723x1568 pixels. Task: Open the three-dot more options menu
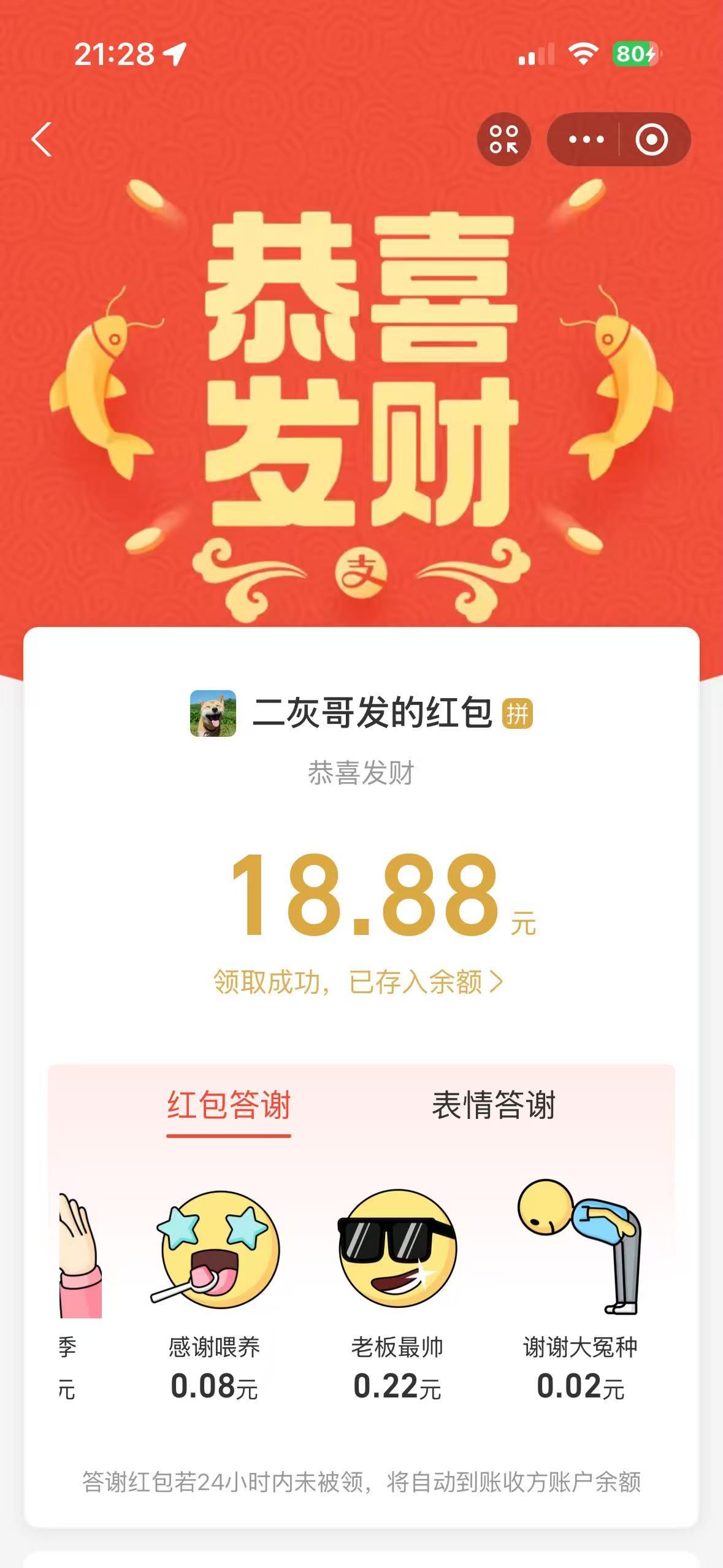tap(586, 139)
